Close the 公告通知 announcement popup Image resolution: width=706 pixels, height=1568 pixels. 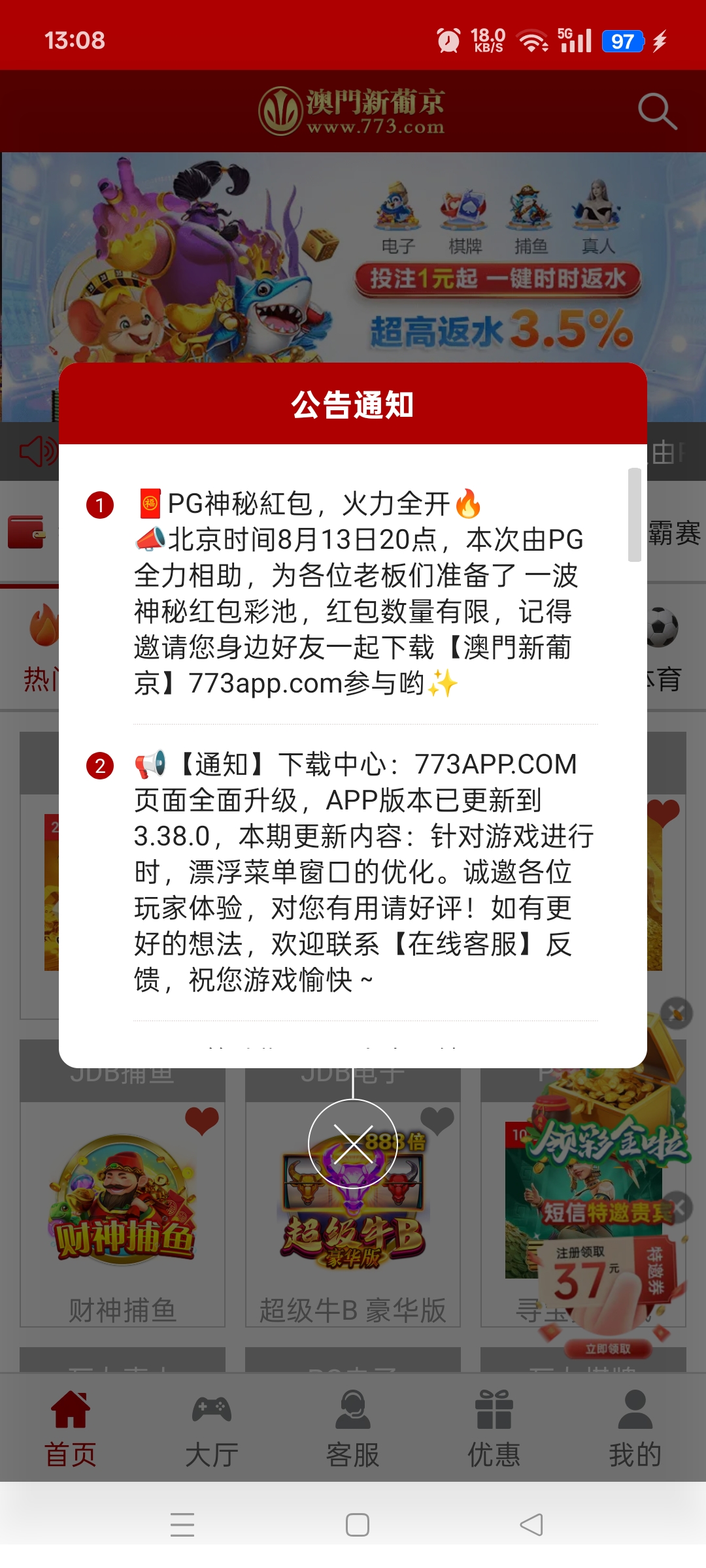(353, 1143)
